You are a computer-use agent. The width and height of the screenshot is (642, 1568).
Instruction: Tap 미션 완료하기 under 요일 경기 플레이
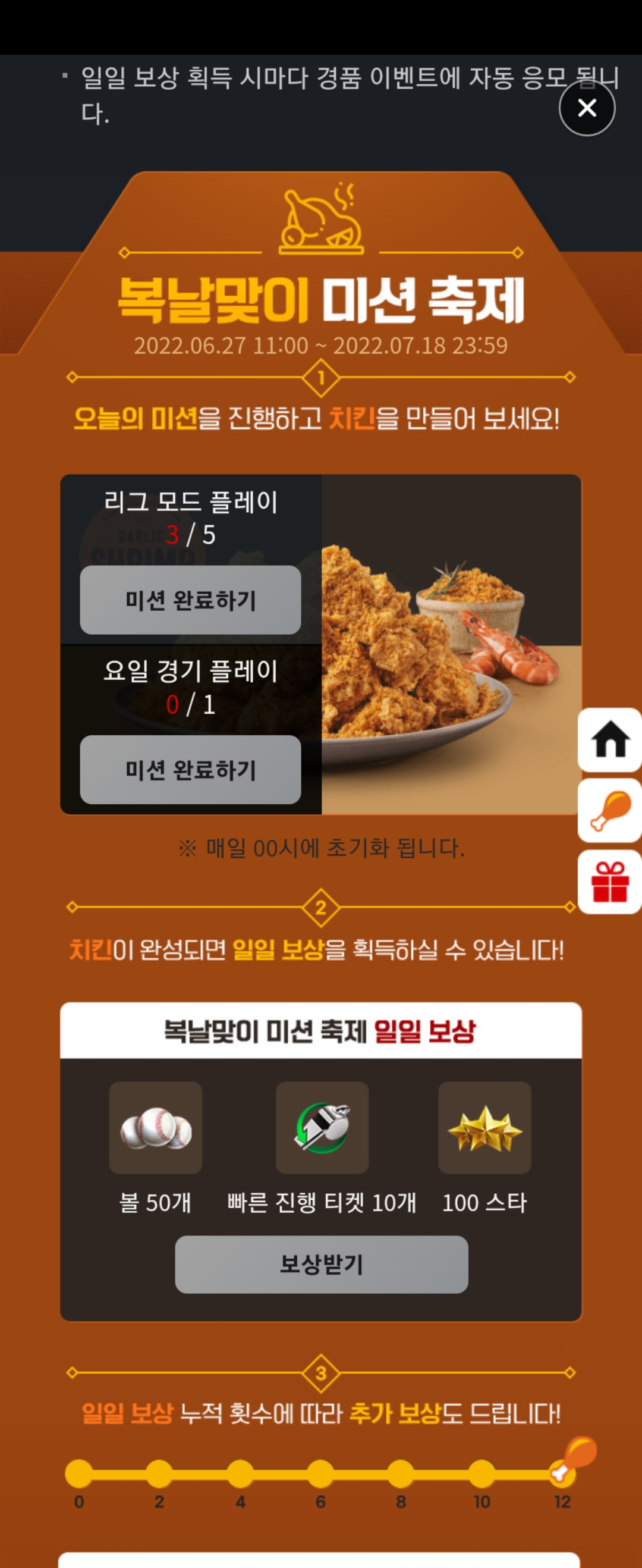pos(190,769)
